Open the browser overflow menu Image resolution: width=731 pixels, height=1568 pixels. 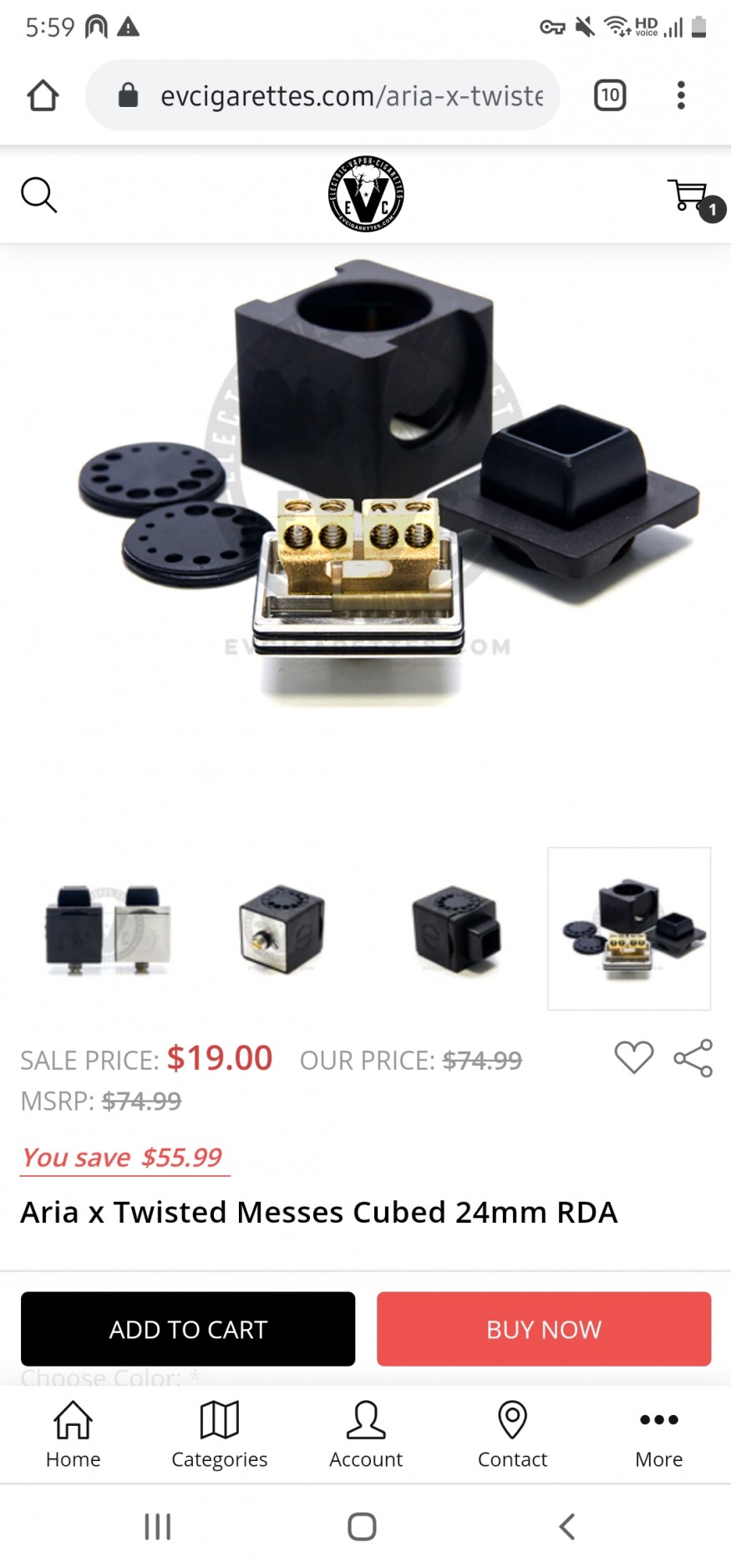[681, 95]
